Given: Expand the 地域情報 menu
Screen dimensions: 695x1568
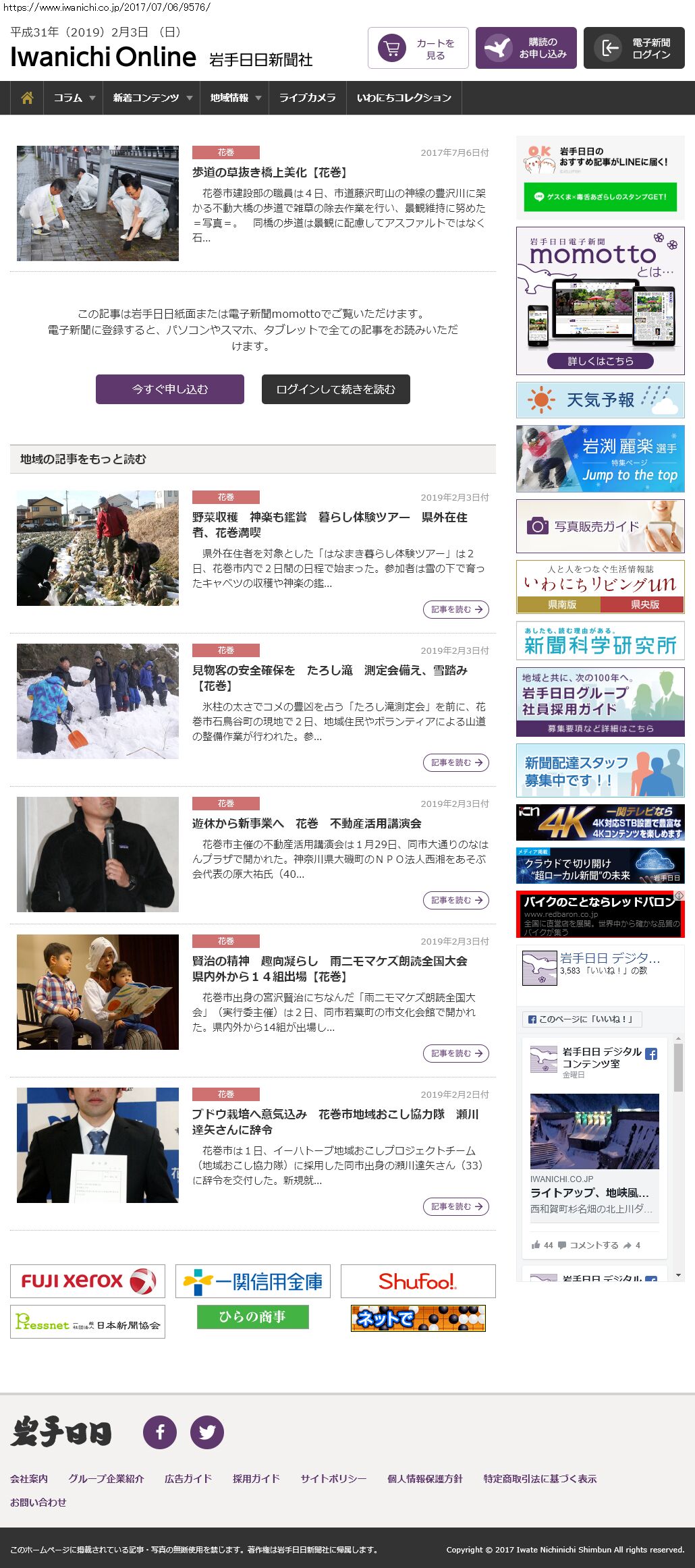Looking at the screenshot, I should click(235, 98).
